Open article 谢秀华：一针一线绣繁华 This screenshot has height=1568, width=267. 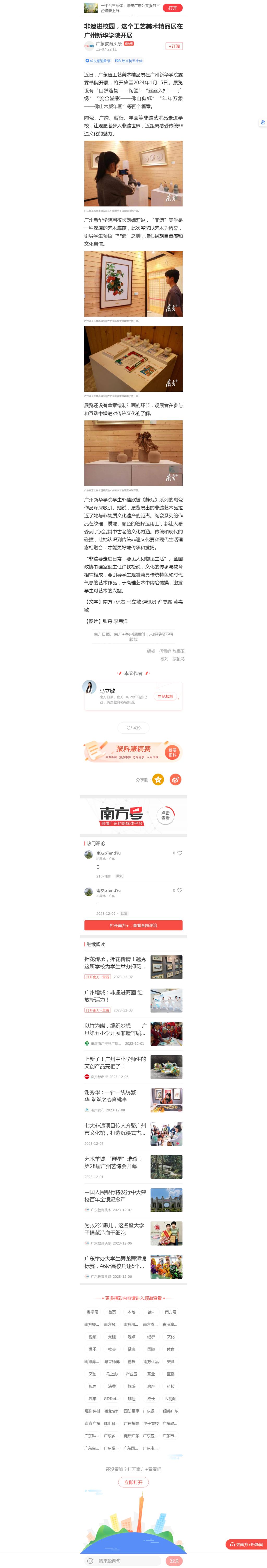click(x=116, y=1096)
